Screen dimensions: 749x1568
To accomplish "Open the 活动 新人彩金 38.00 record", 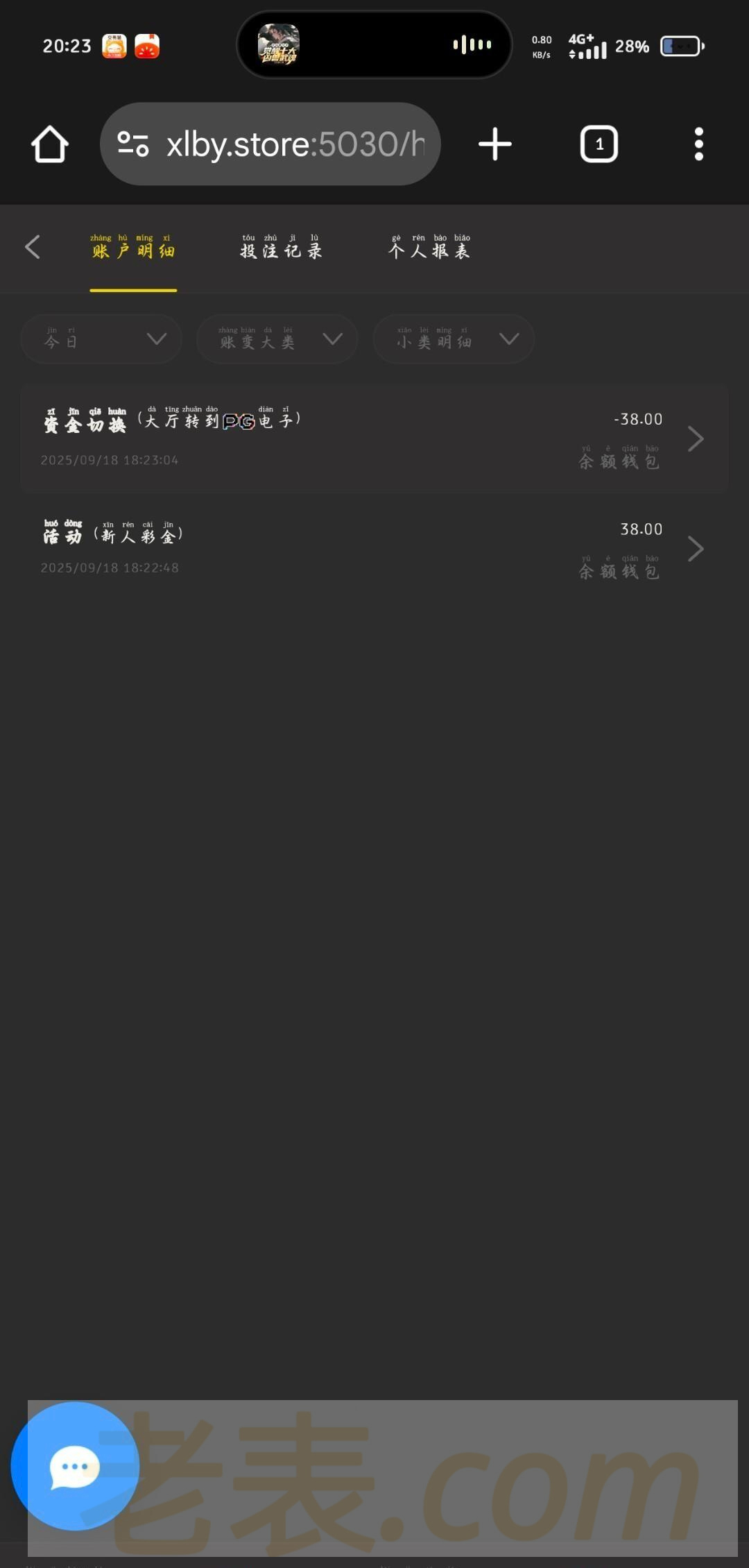I will coord(374,549).
